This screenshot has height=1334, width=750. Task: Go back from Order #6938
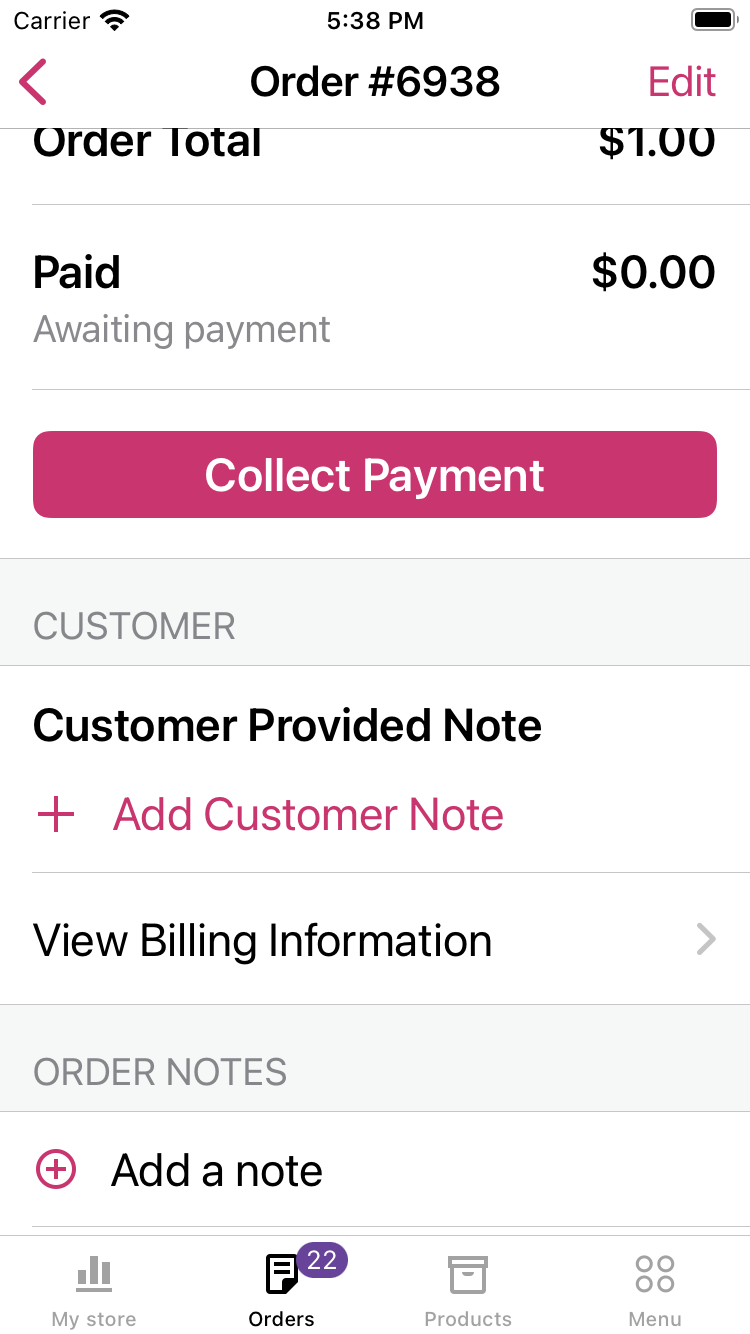click(33, 82)
